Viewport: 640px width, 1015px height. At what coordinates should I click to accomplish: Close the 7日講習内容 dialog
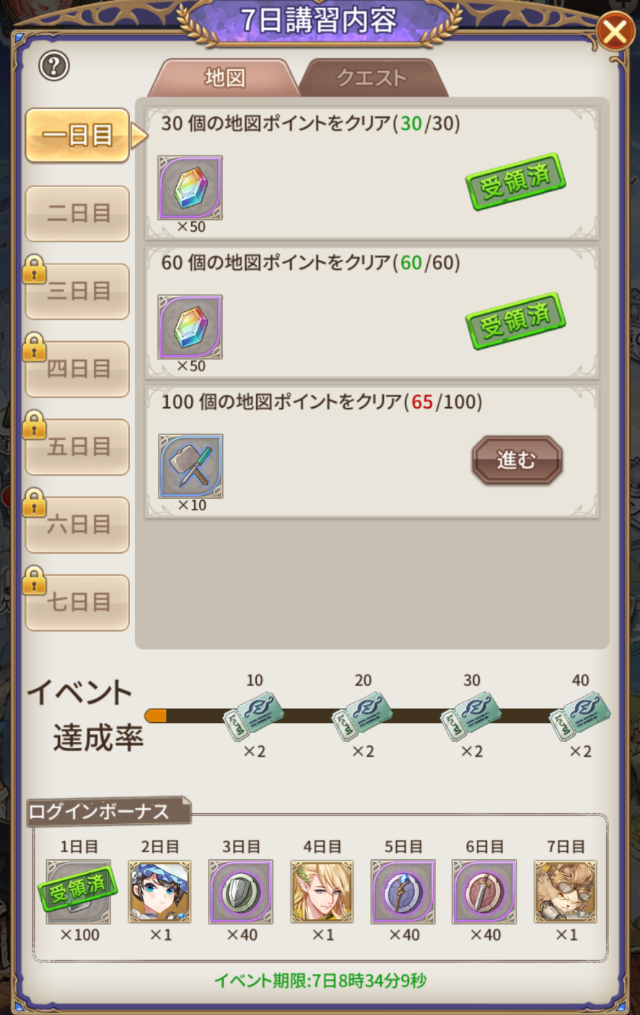tap(612, 34)
